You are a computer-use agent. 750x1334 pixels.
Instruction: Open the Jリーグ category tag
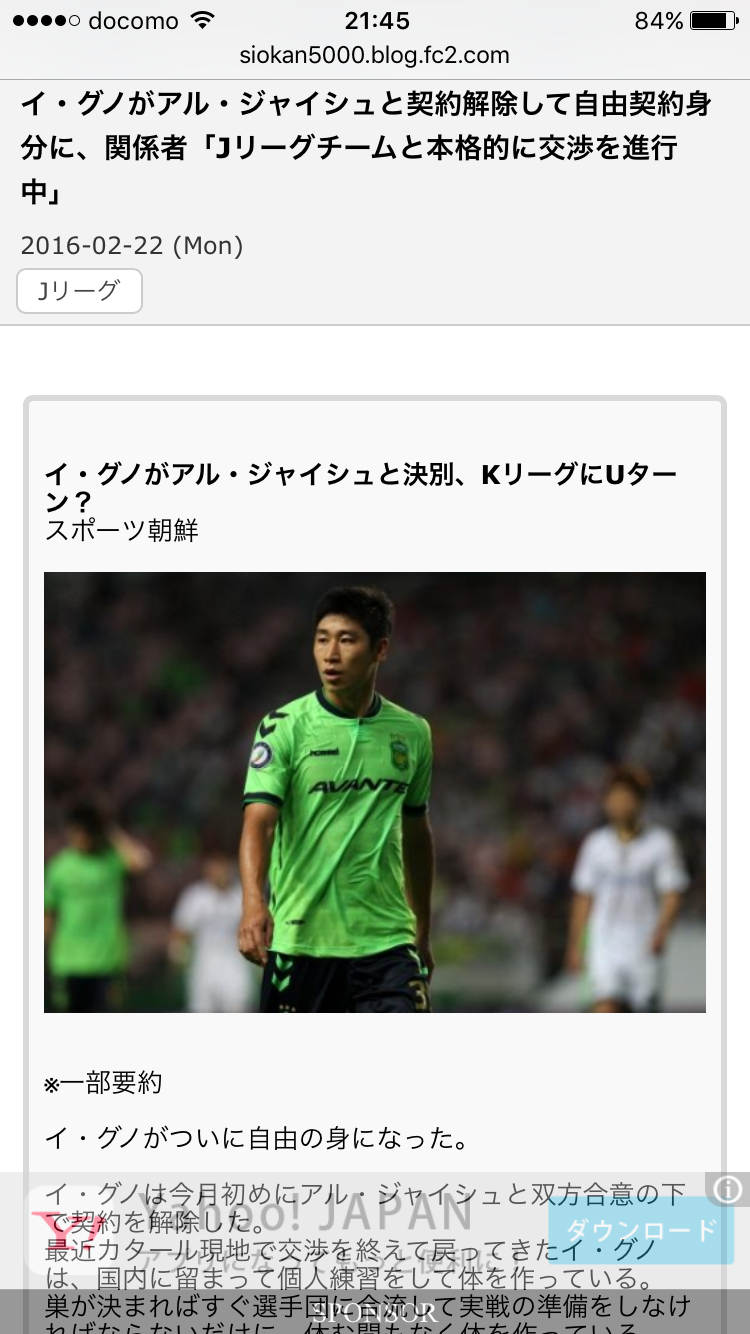(79, 291)
